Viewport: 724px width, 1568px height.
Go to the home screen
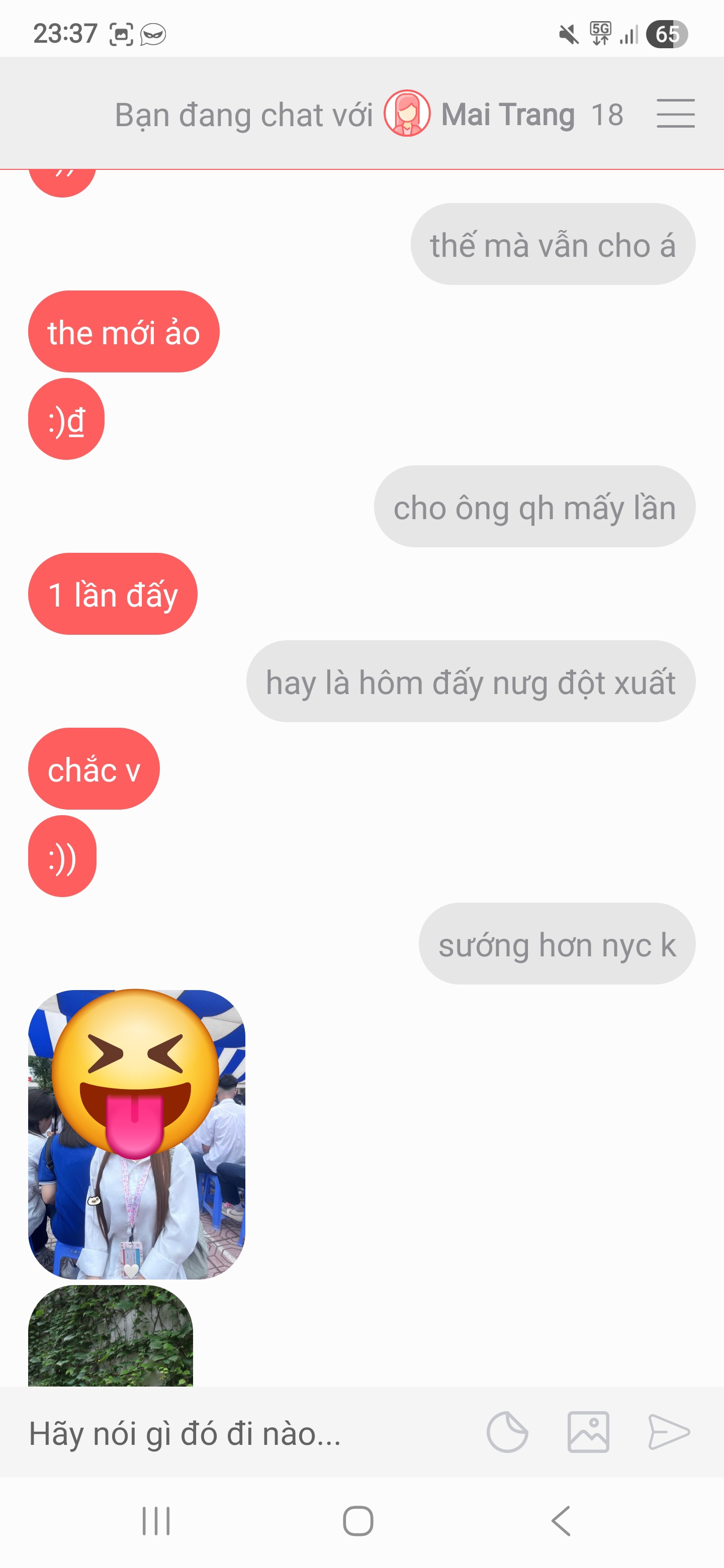pos(358,1521)
